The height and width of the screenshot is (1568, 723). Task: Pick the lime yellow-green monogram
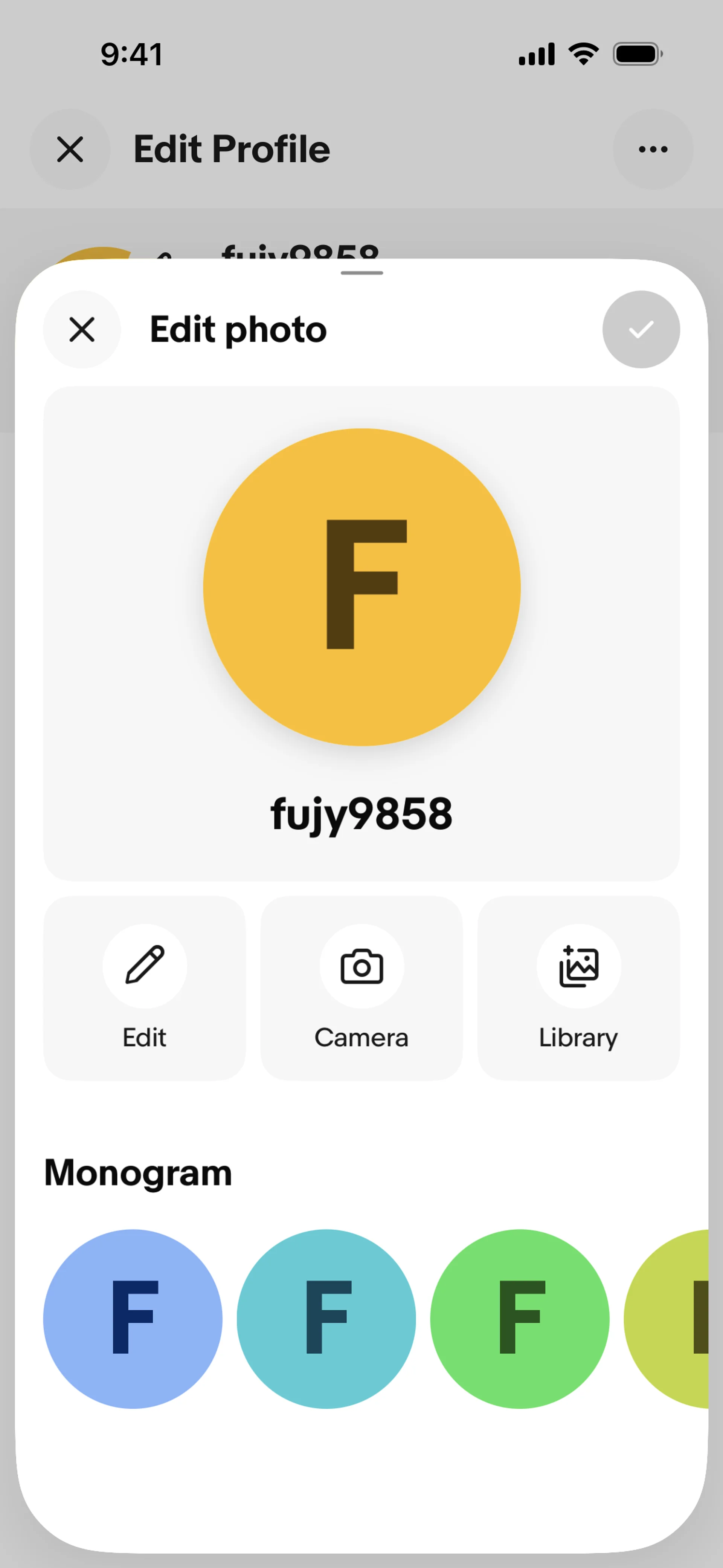670,1319
